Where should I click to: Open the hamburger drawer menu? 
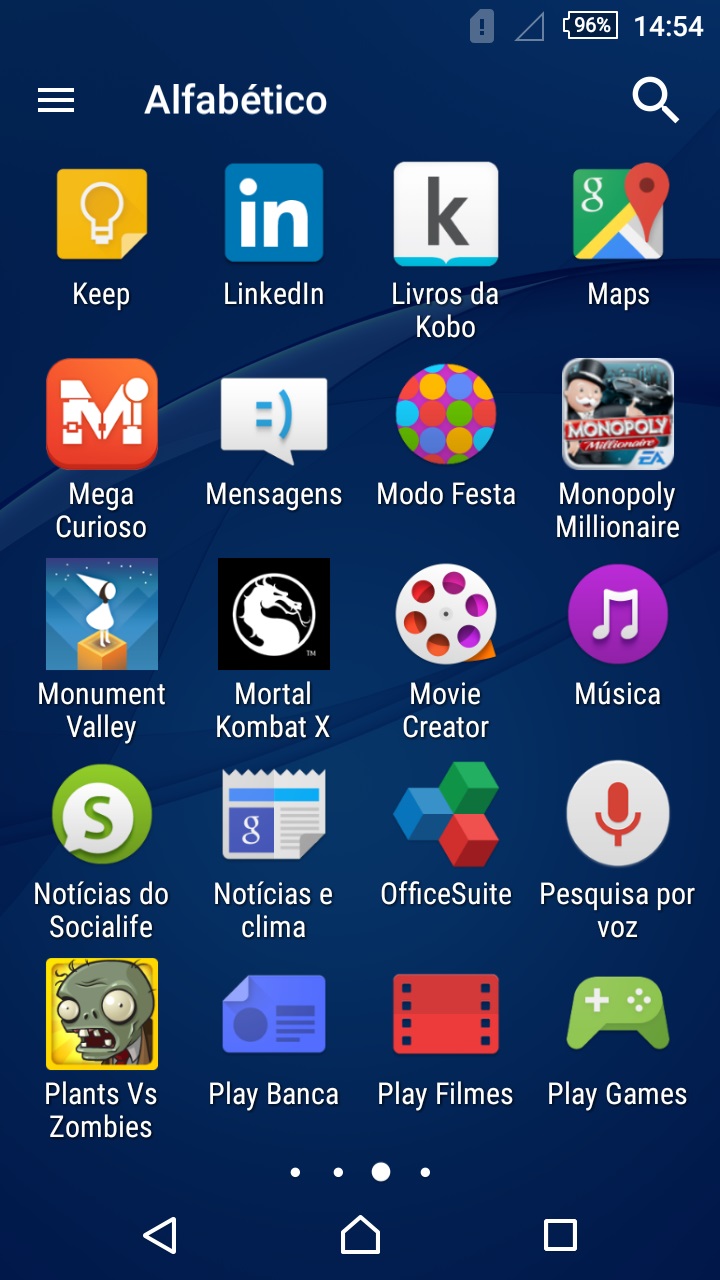coord(56,100)
